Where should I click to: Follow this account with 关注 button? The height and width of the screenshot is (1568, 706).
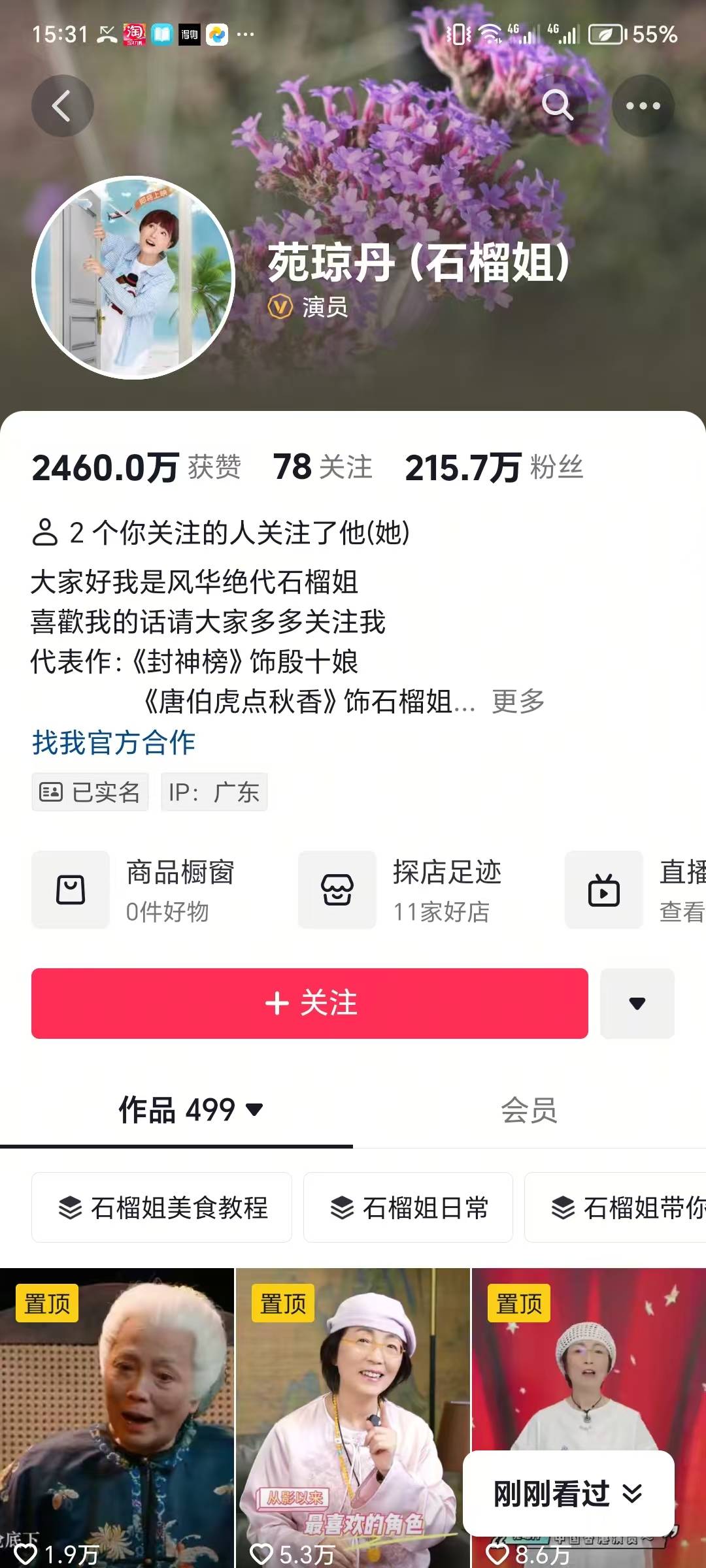tap(310, 1004)
